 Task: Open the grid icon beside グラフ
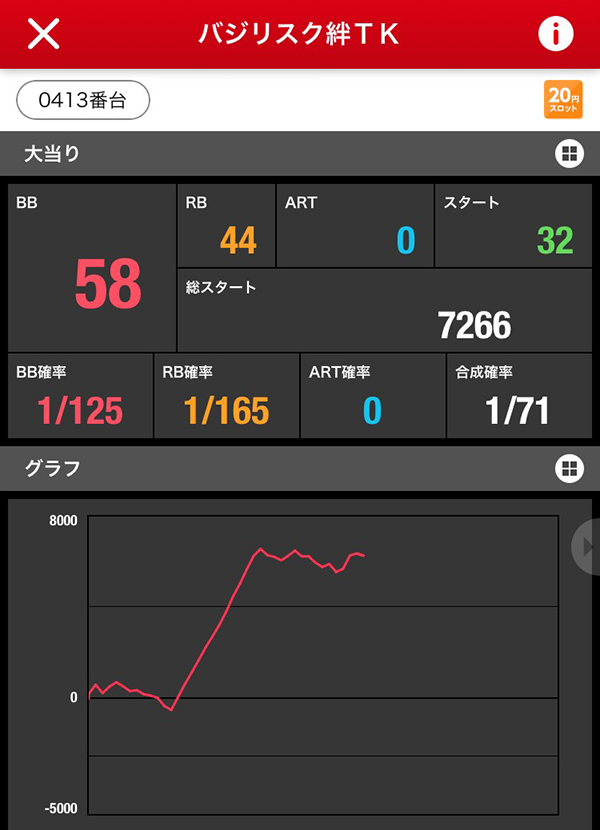pos(568,468)
